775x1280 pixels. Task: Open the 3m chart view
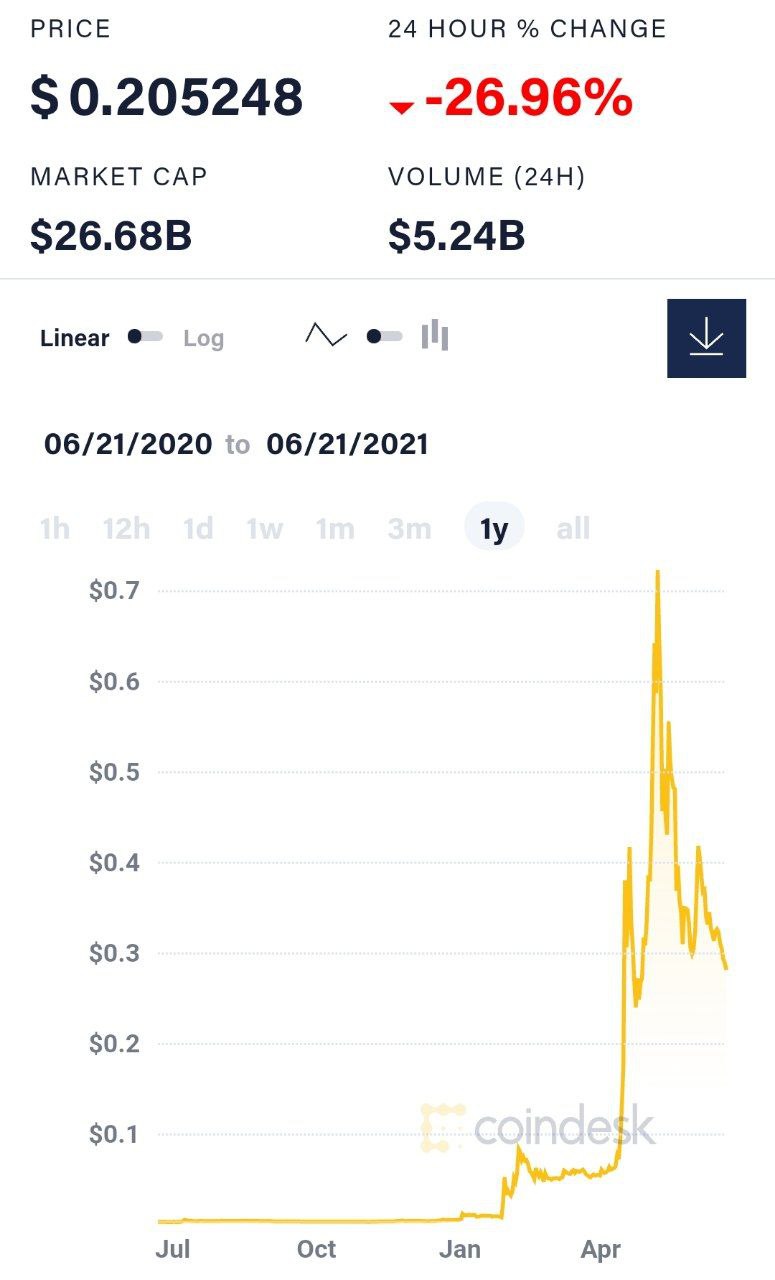409,527
